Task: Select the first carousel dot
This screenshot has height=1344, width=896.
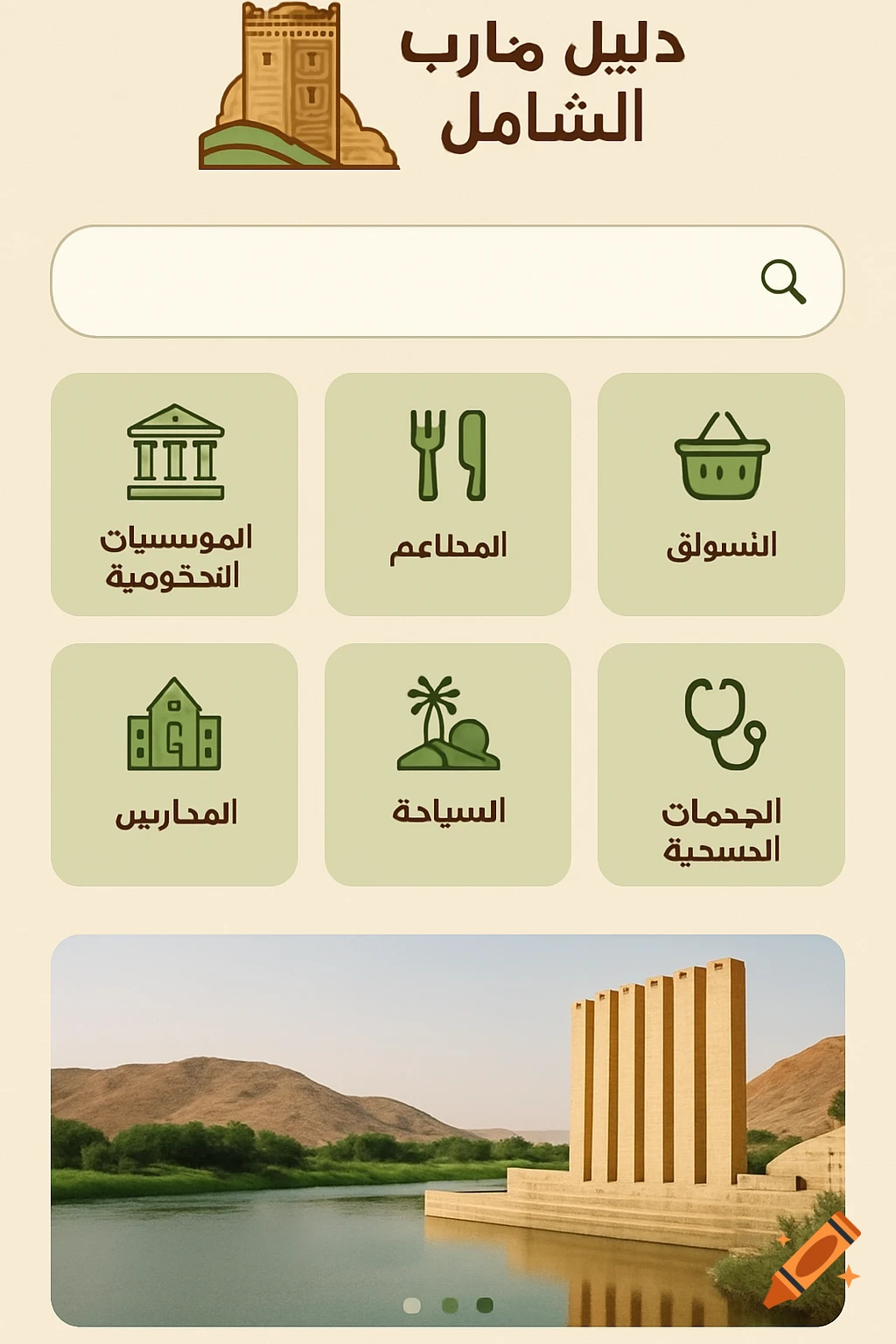Action: point(411,1305)
